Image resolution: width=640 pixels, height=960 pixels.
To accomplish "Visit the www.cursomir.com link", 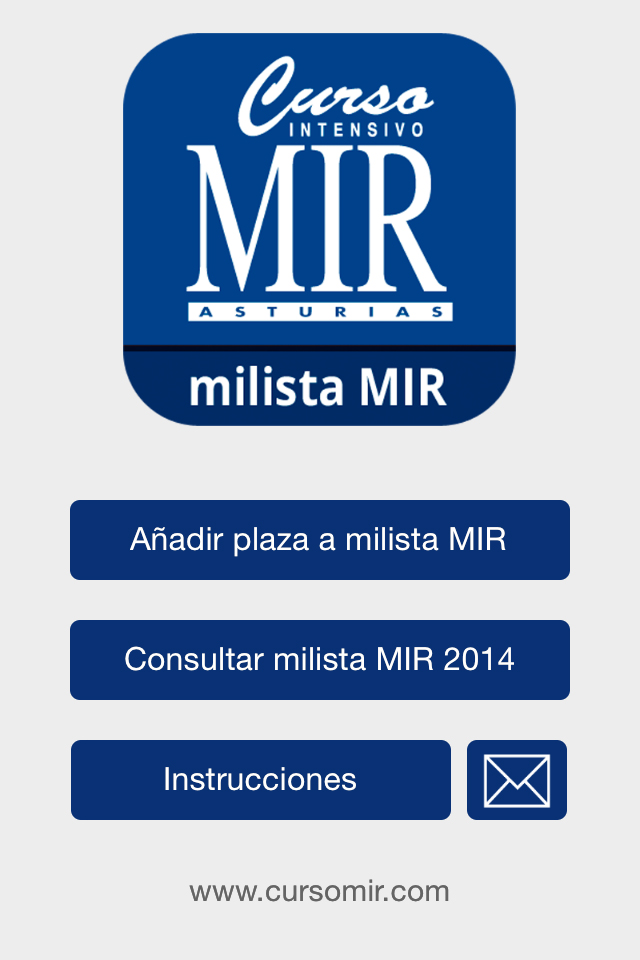I will coord(319,891).
